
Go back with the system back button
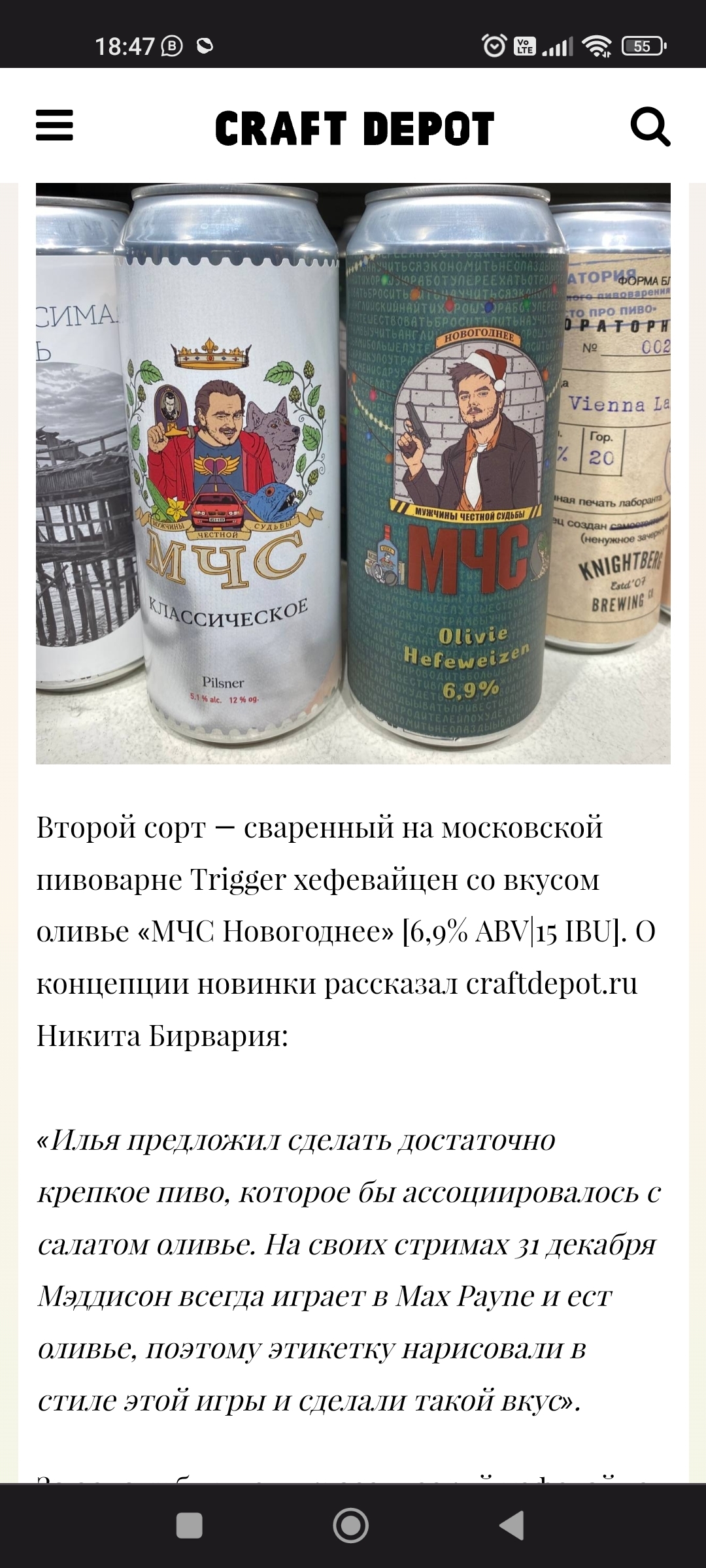click(512, 1526)
